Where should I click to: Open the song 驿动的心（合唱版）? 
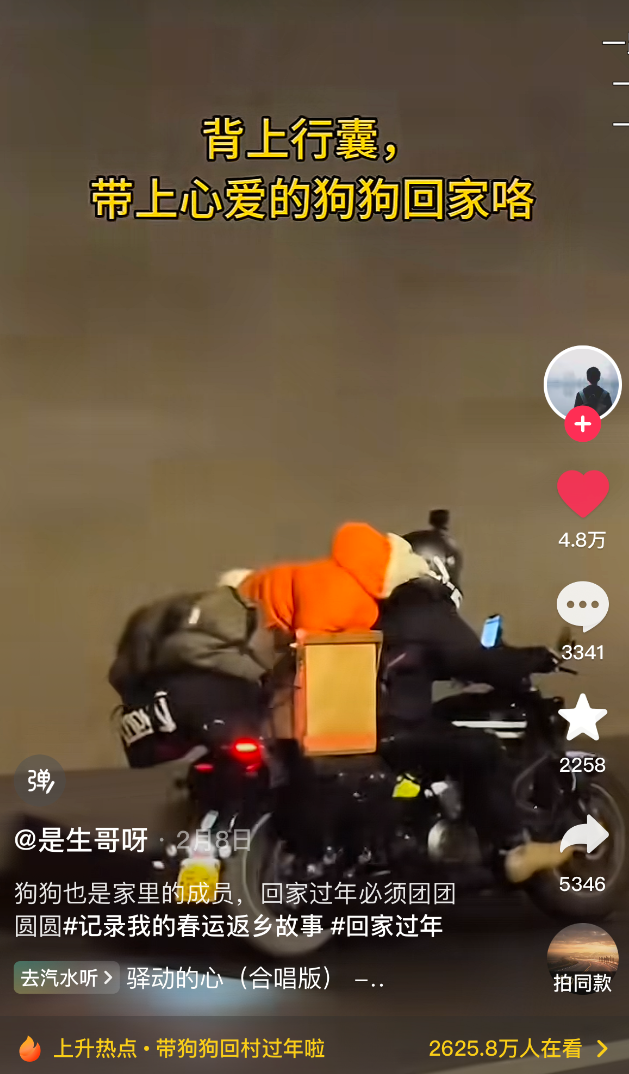[x=230, y=978]
